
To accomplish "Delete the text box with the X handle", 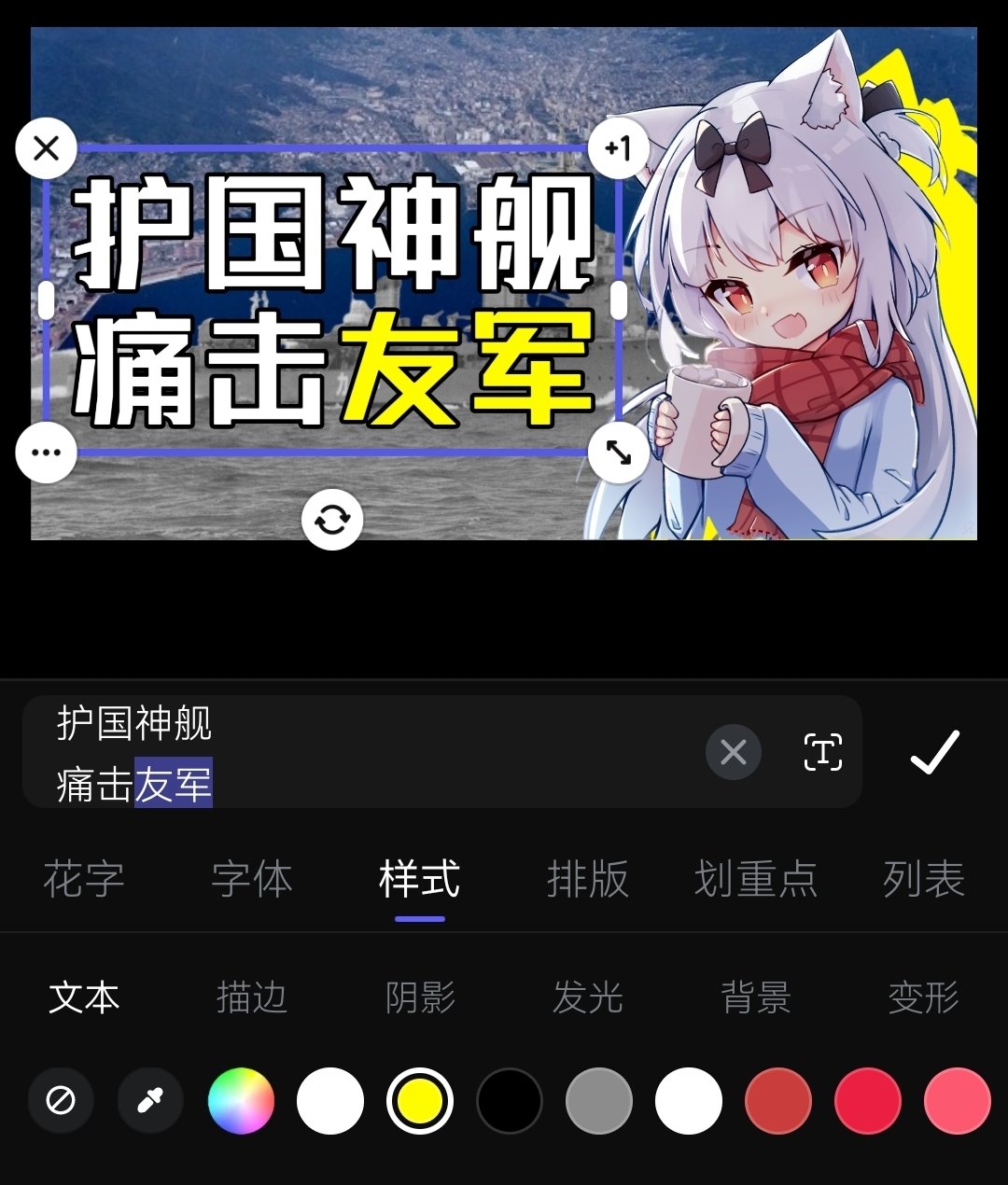I will [x=46, y=148].
